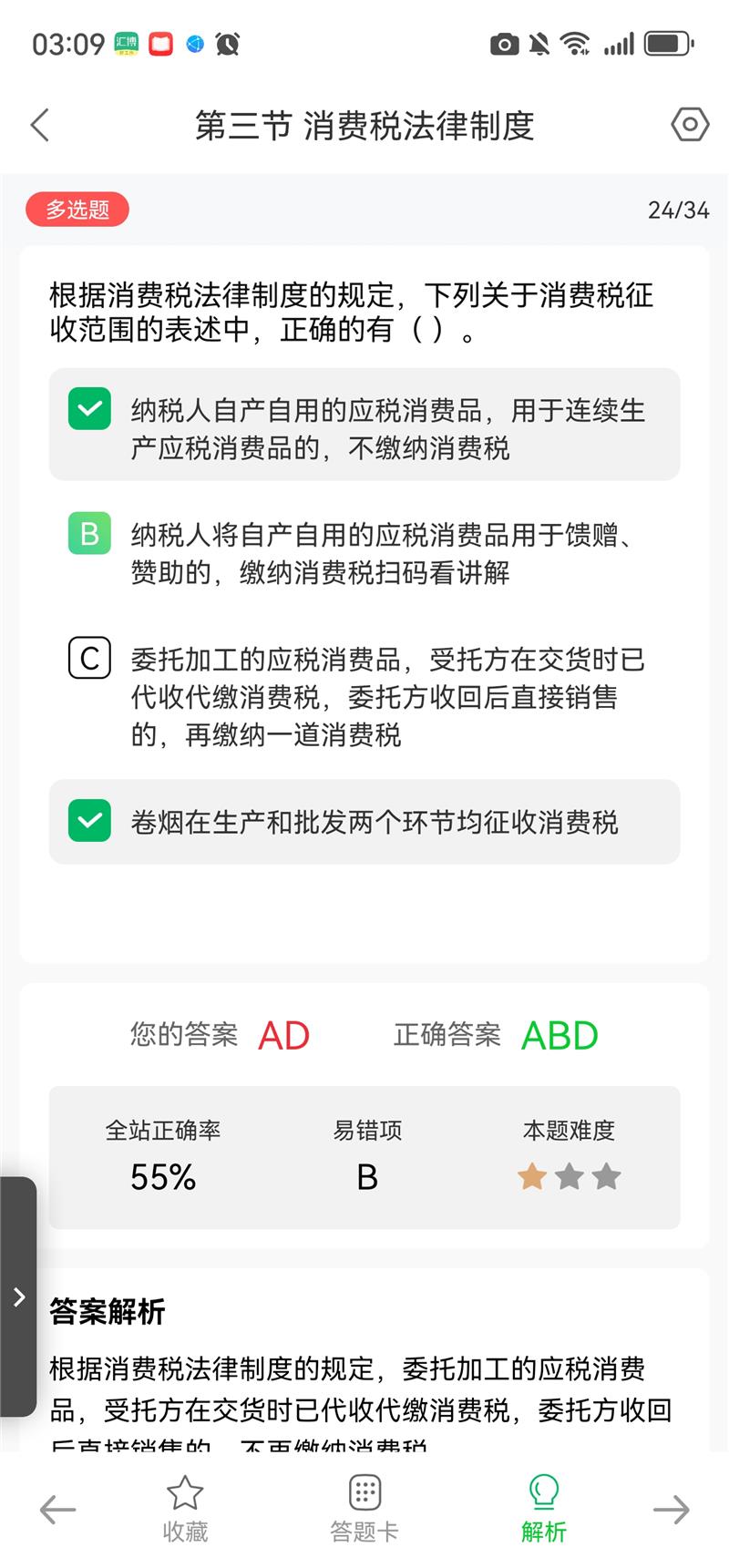Go back from the 消费税法律制度 quiz

[x=40, y=126]
